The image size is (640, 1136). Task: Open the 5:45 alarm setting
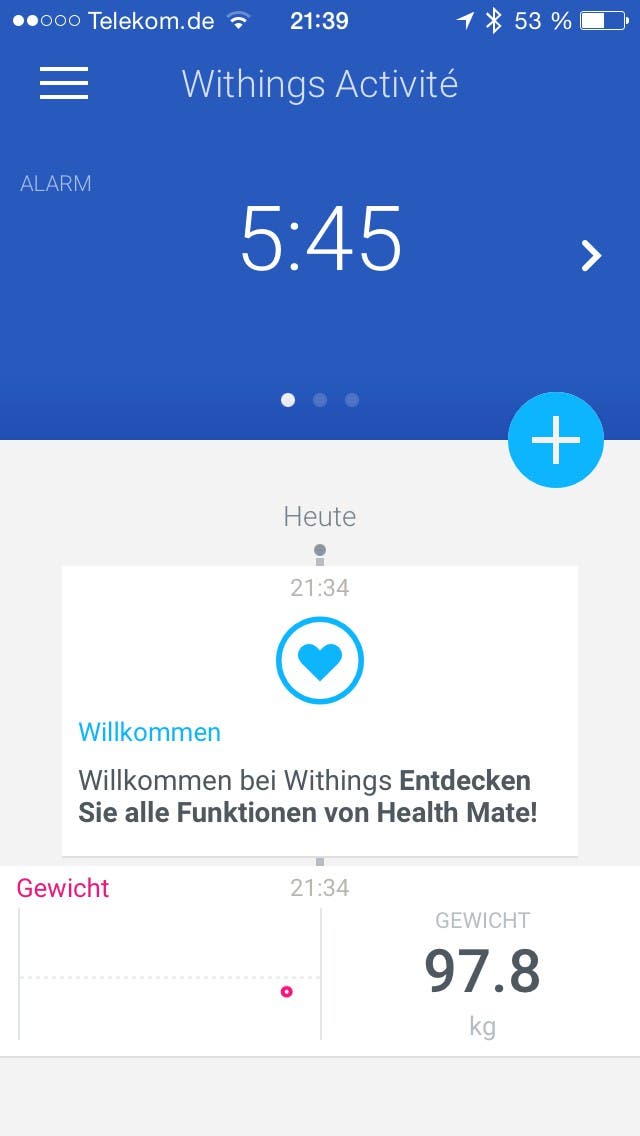(321, 240)
